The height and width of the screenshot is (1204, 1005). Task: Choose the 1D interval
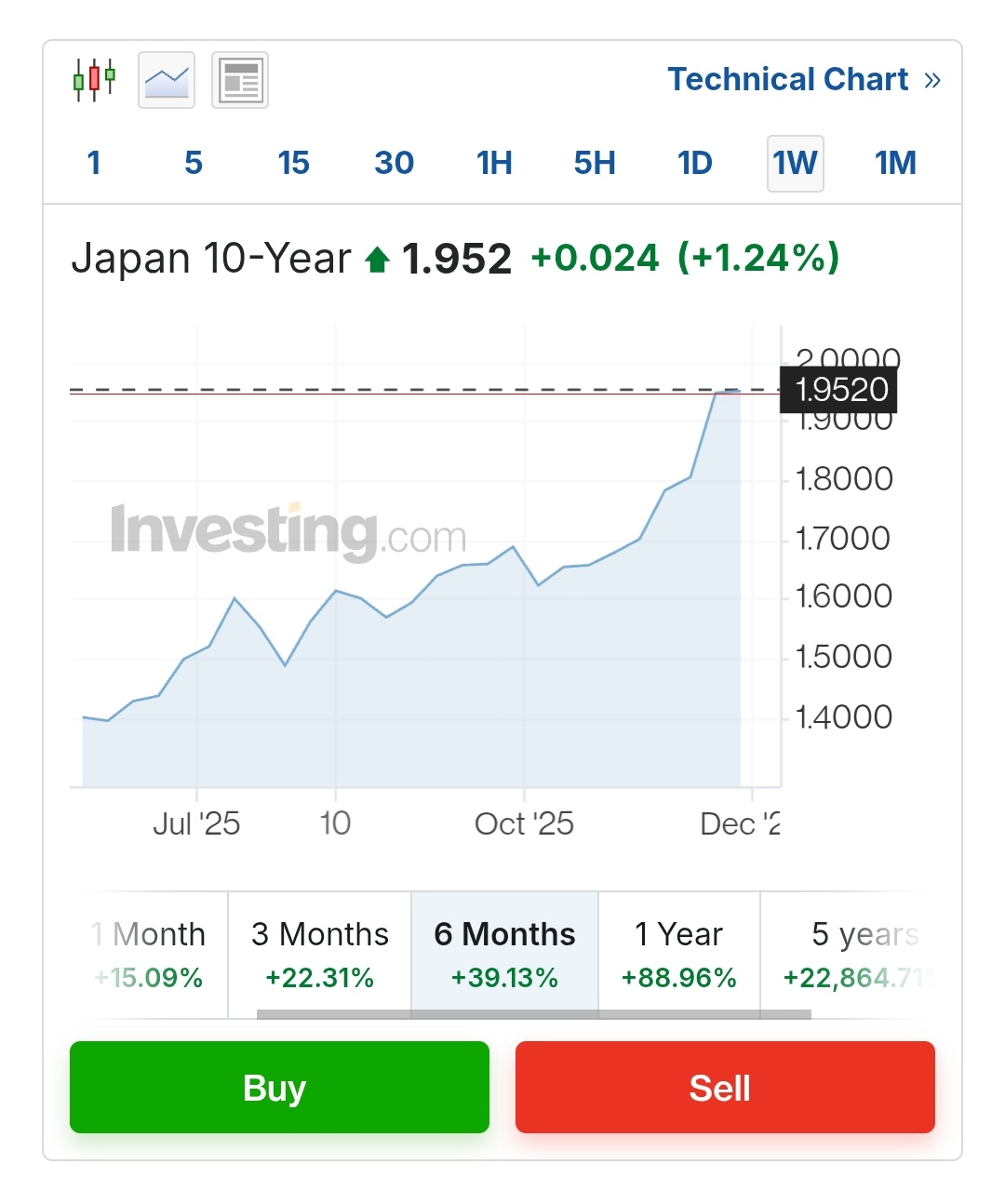694,163
